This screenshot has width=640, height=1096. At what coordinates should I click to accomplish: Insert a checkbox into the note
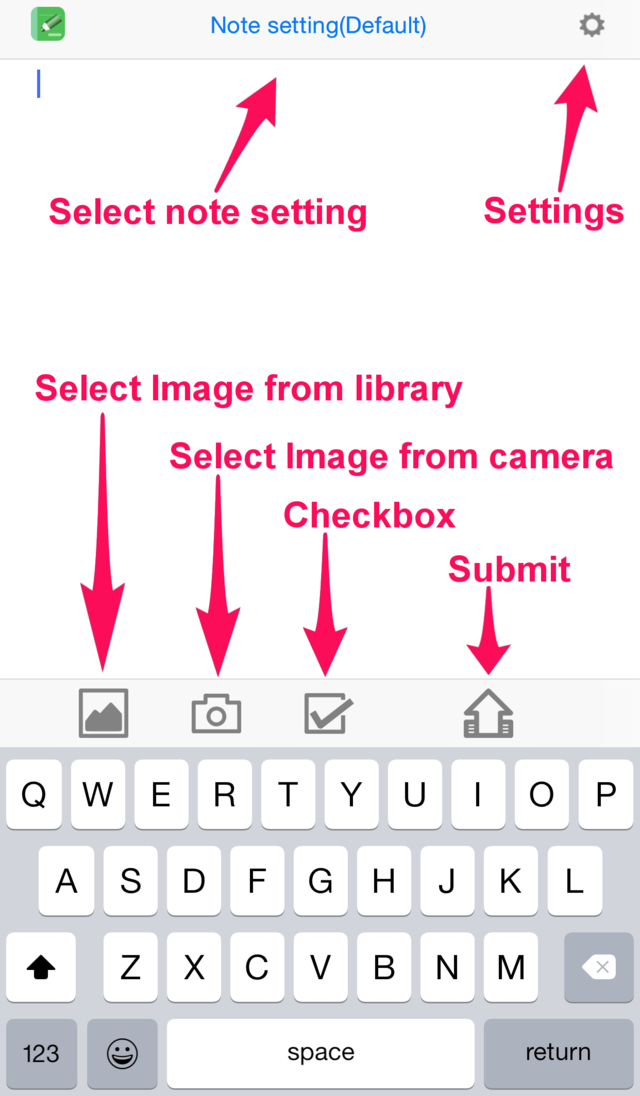click(x=328, y=713)
